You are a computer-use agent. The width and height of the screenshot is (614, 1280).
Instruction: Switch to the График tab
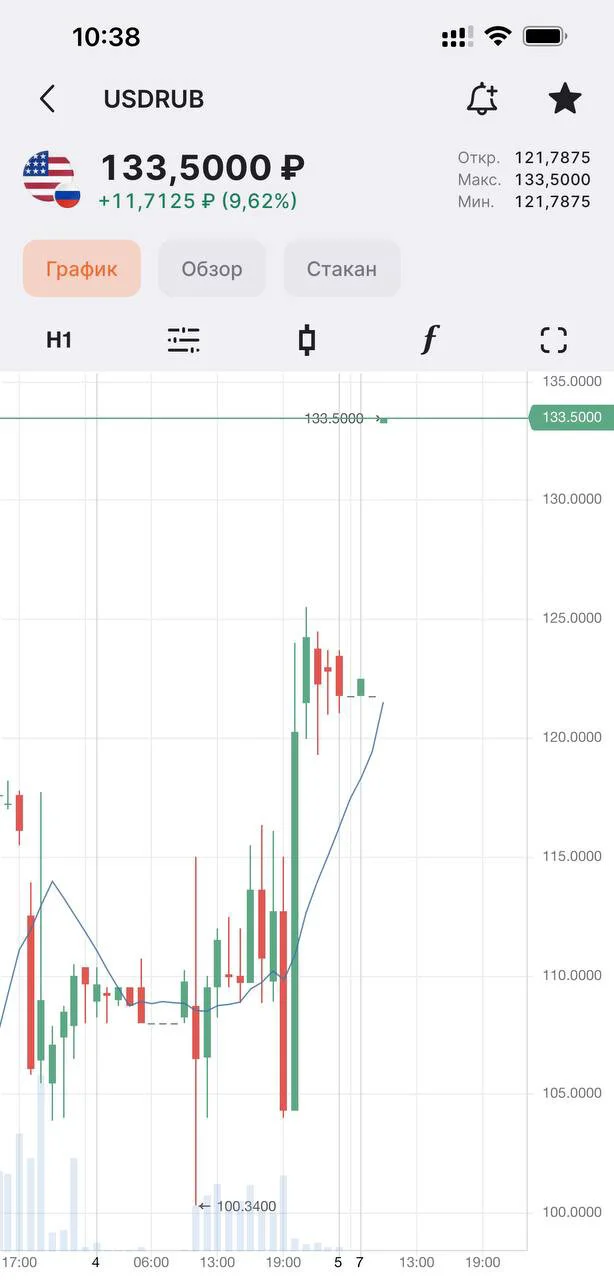tap(82, 269)
